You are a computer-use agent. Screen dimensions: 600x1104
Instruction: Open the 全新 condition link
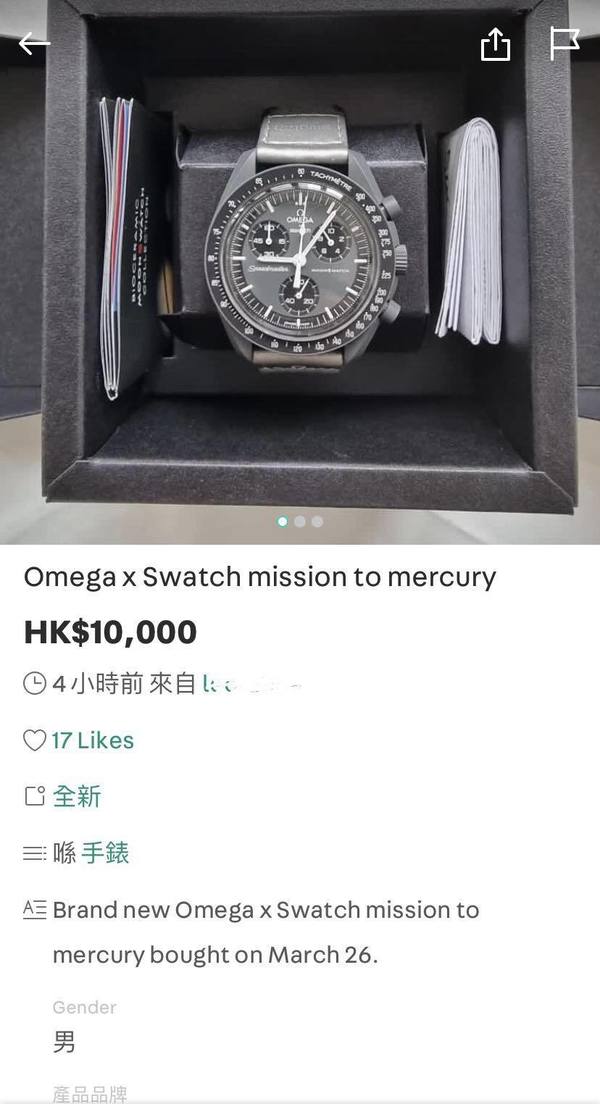pos(77,797)
